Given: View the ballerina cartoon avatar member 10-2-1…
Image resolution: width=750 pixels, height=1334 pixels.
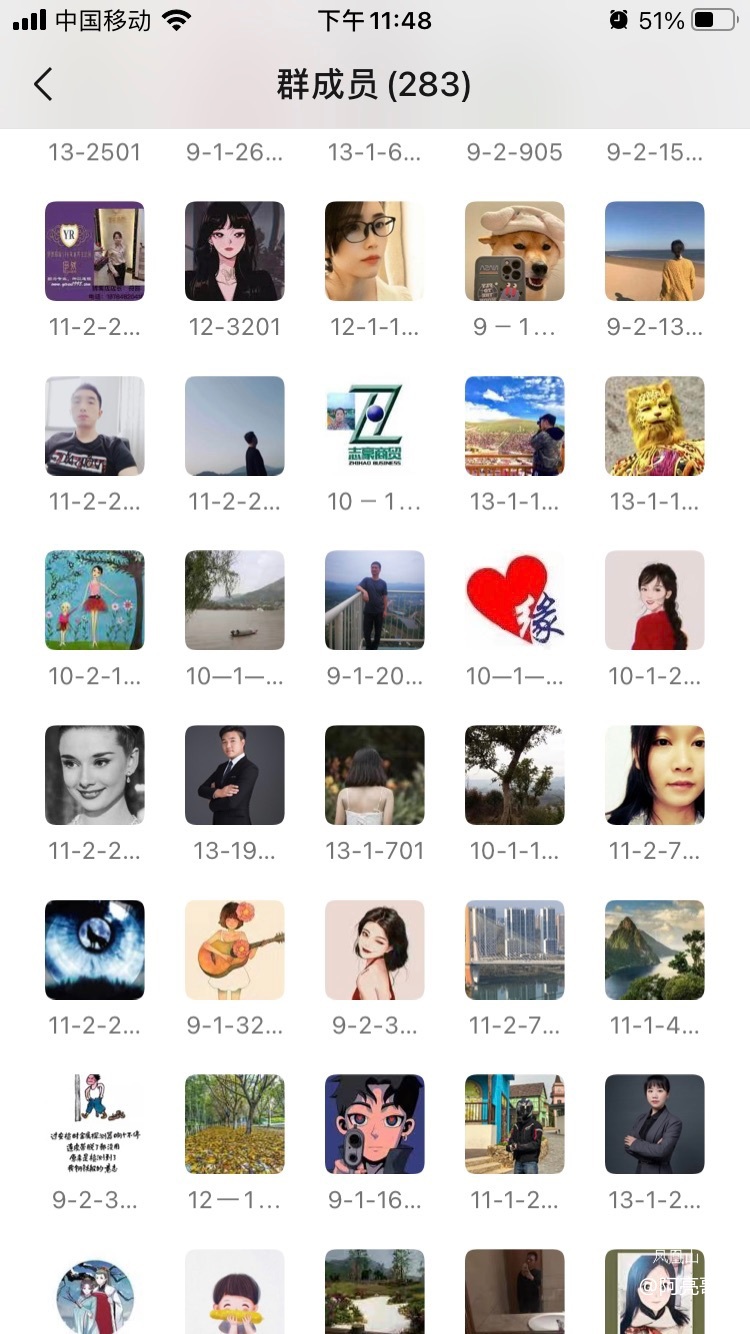Looking at the screenshot, I should click(95, 600).
